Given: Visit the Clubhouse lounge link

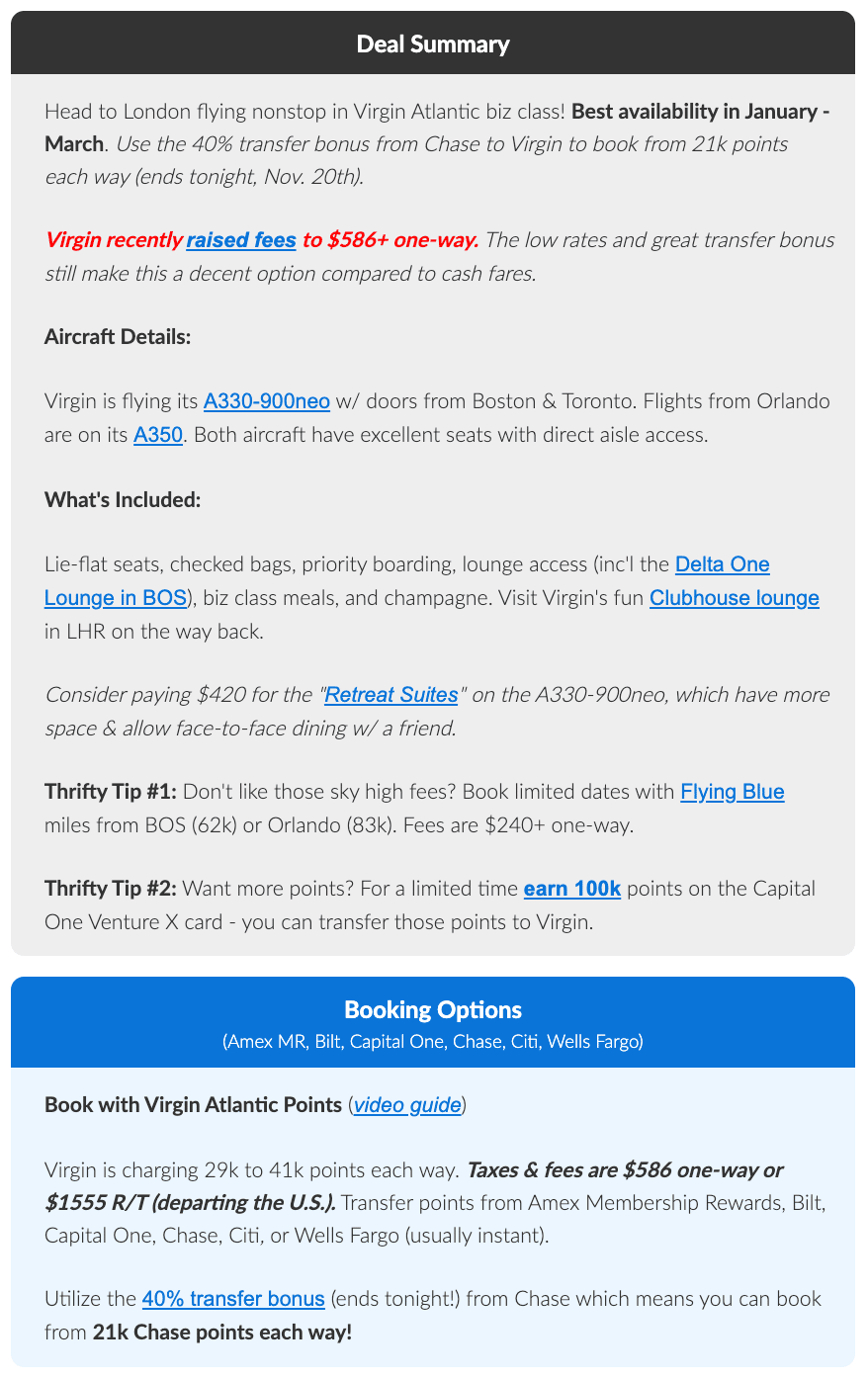Looking at the screenshot, I should click(734, 598).
